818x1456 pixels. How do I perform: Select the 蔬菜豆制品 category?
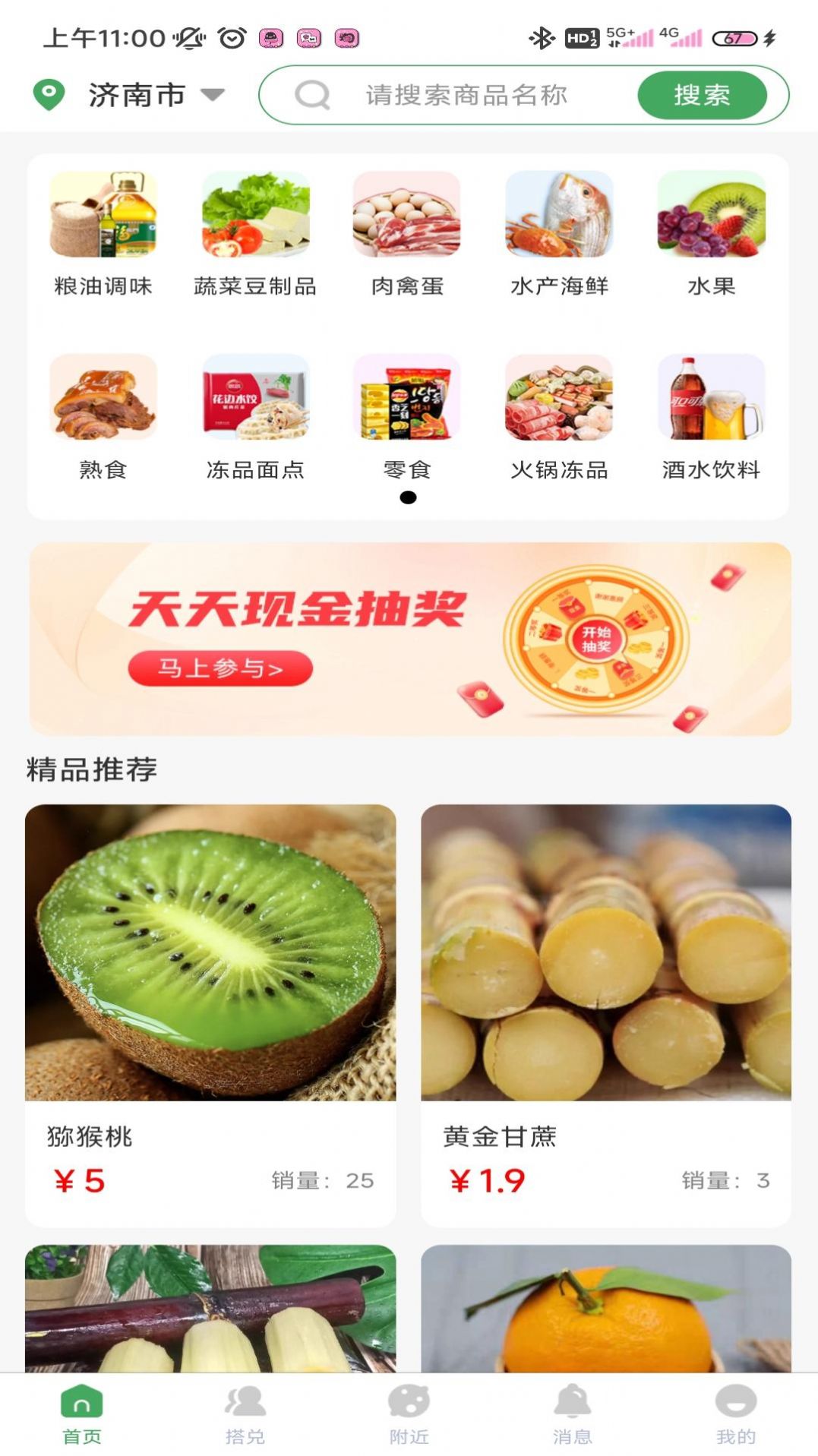255,232
